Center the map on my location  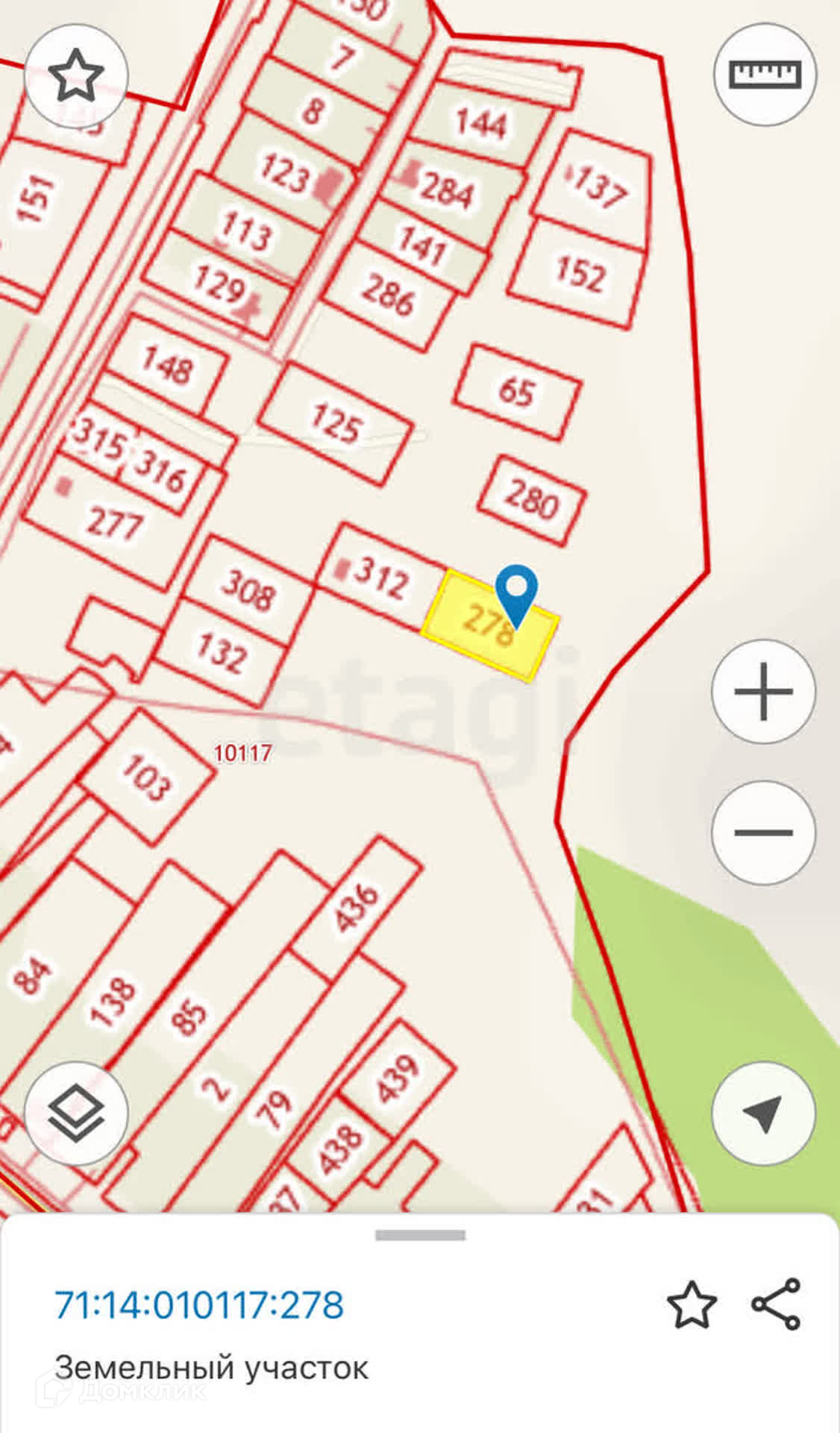tap(763, 1114)
